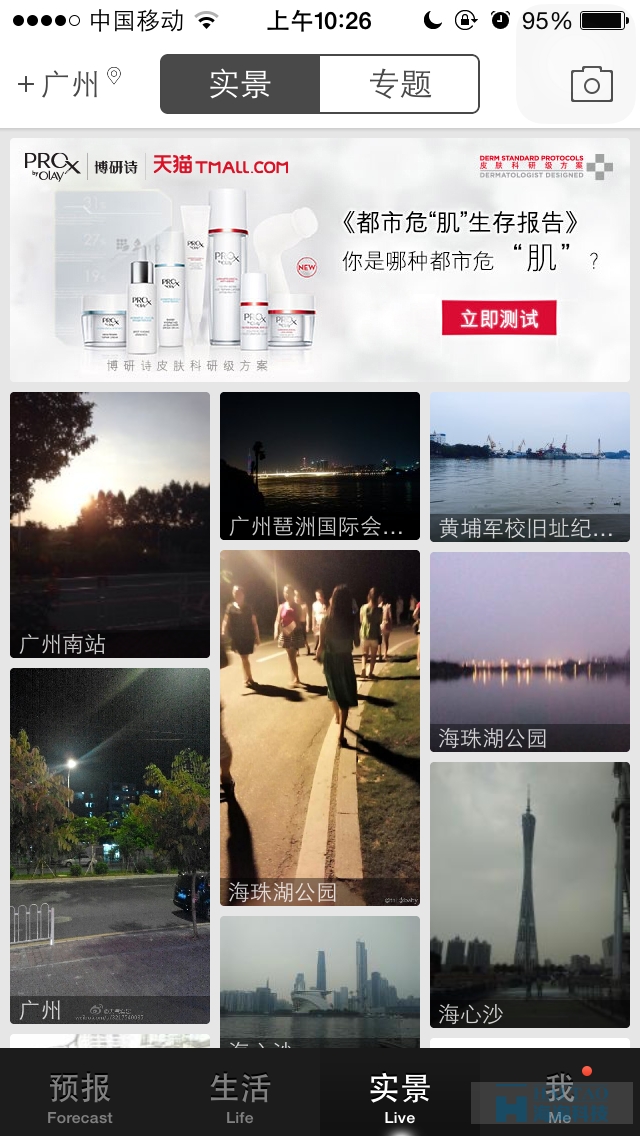The height and width of the screenshot is (1136, 640).
Task: Open the 广州 night street photo
Action: pos(110,844)
